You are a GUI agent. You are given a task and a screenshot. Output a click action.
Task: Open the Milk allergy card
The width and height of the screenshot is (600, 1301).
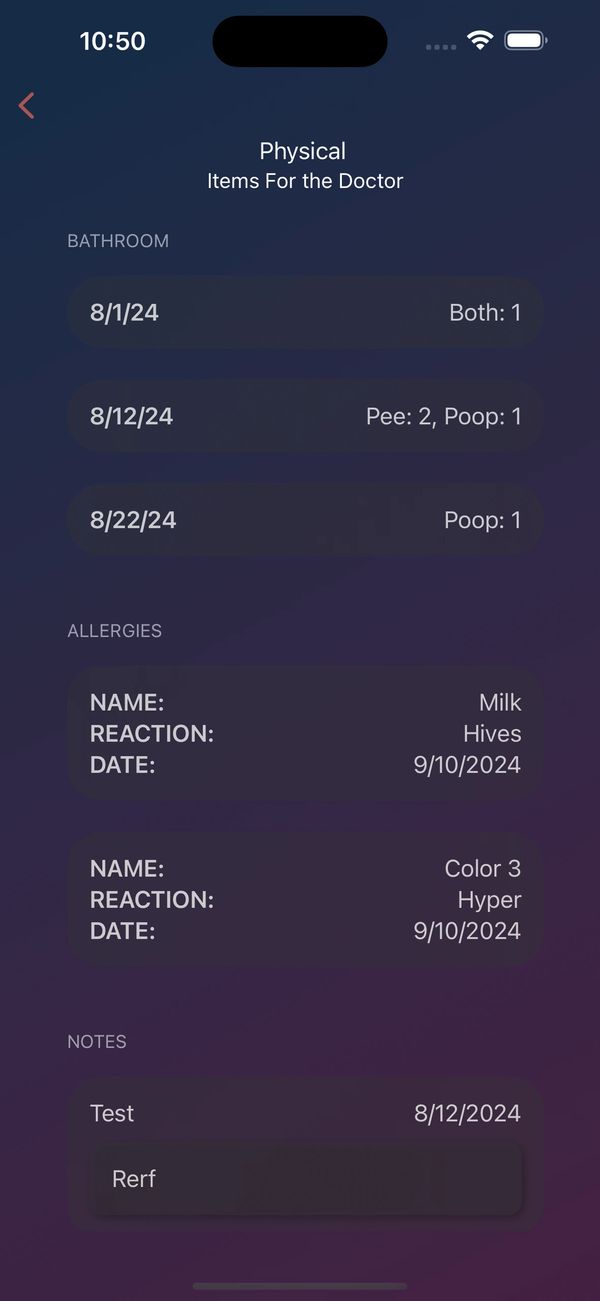pyautogui.click(x=305, y=733)
